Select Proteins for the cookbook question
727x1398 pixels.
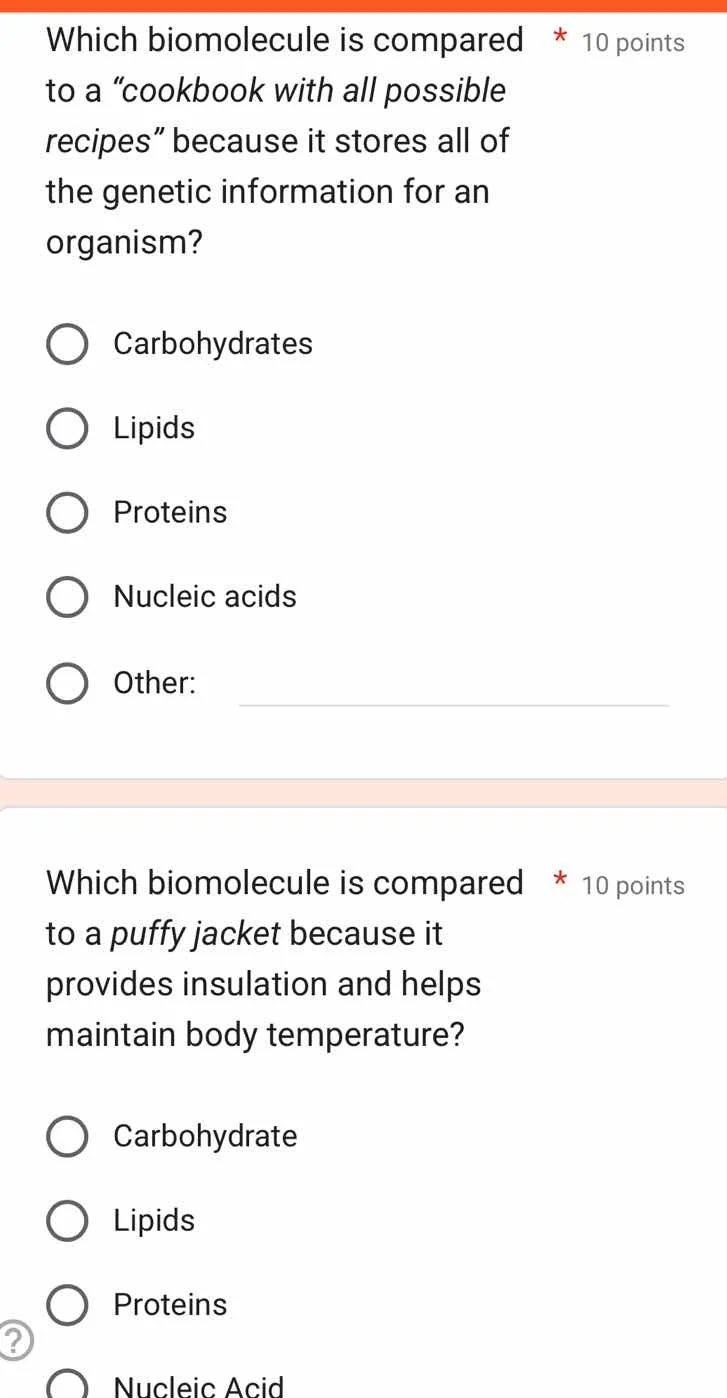(66, 512)
